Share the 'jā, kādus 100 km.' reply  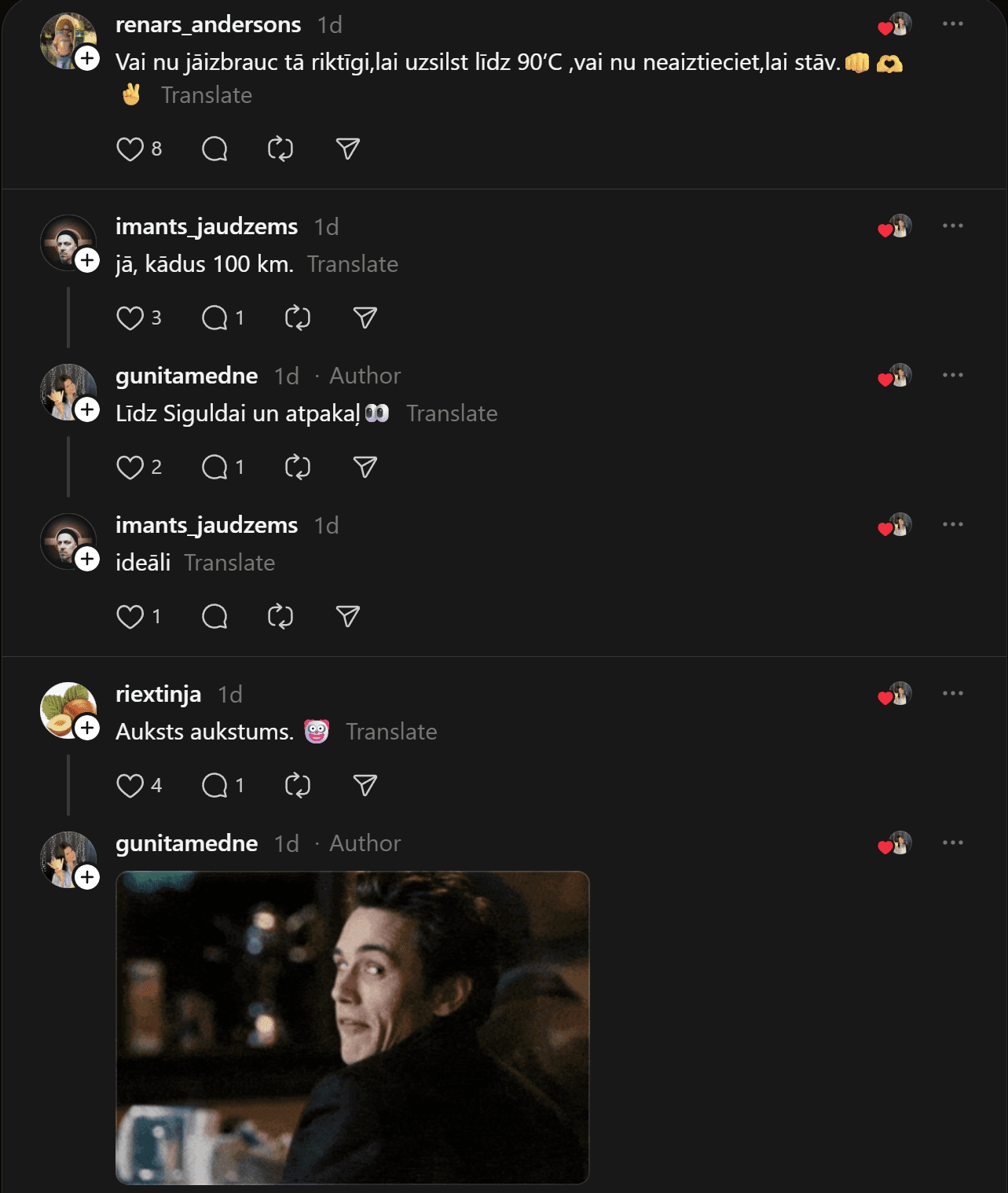(x=365, y=318)
